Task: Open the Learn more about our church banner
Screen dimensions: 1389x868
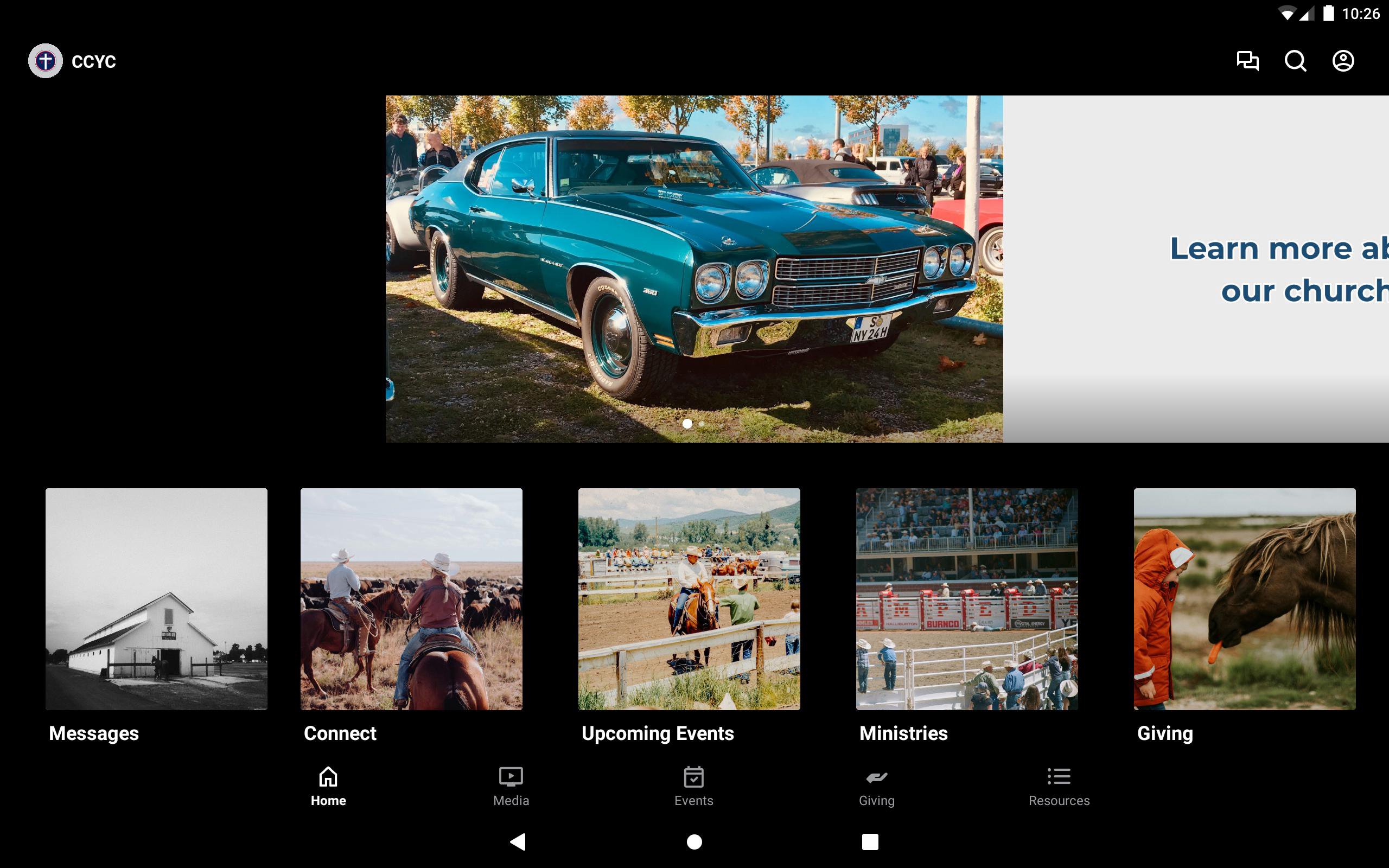Action: pyautogui.click(x=1196, y=269)
